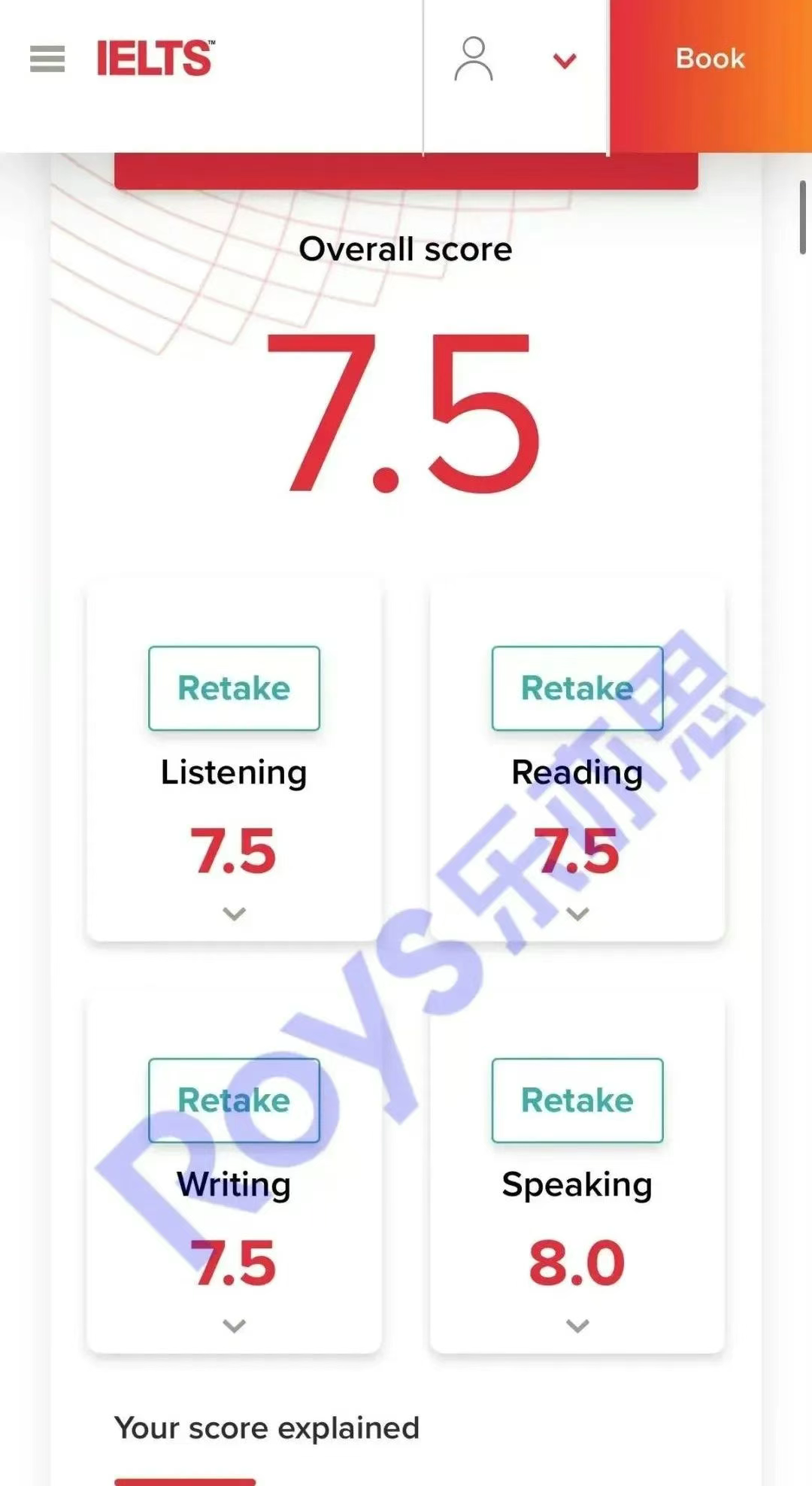
Task: Retake the Listening section
Action: click(234, 688)
